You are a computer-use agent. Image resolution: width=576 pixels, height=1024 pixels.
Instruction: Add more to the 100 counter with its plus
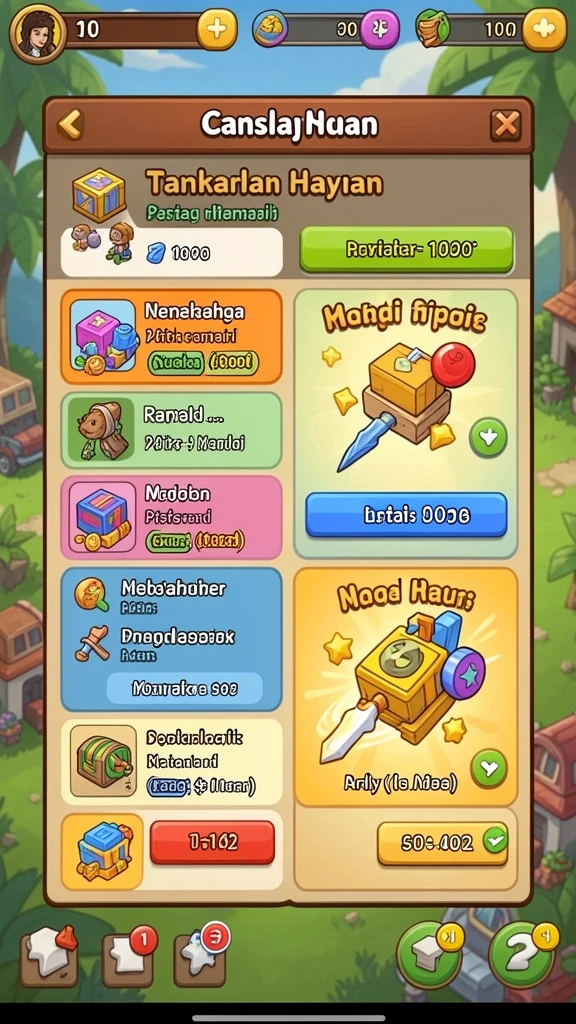tap(544, 29)
